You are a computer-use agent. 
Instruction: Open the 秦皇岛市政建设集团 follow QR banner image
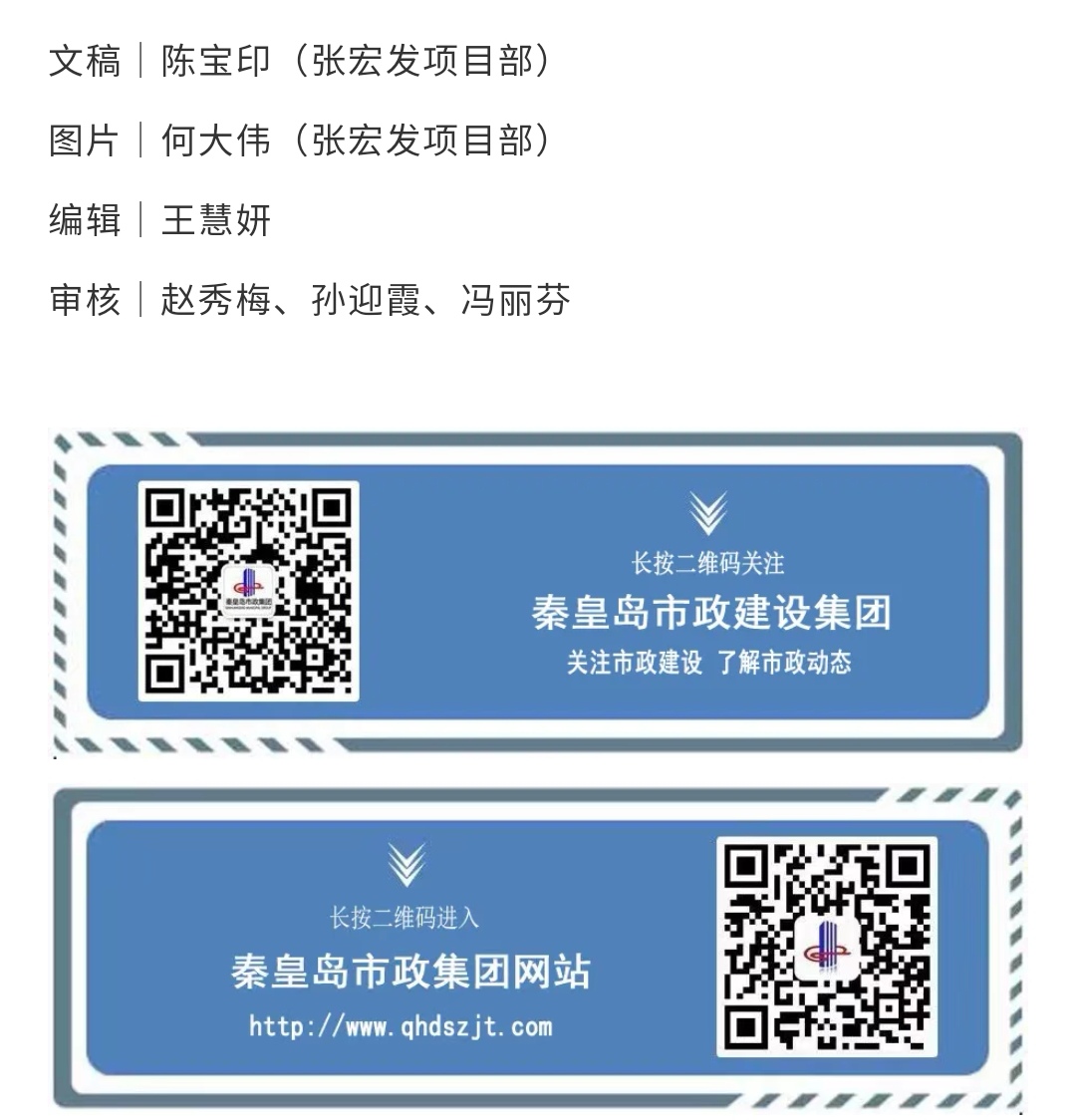point(538,592)
